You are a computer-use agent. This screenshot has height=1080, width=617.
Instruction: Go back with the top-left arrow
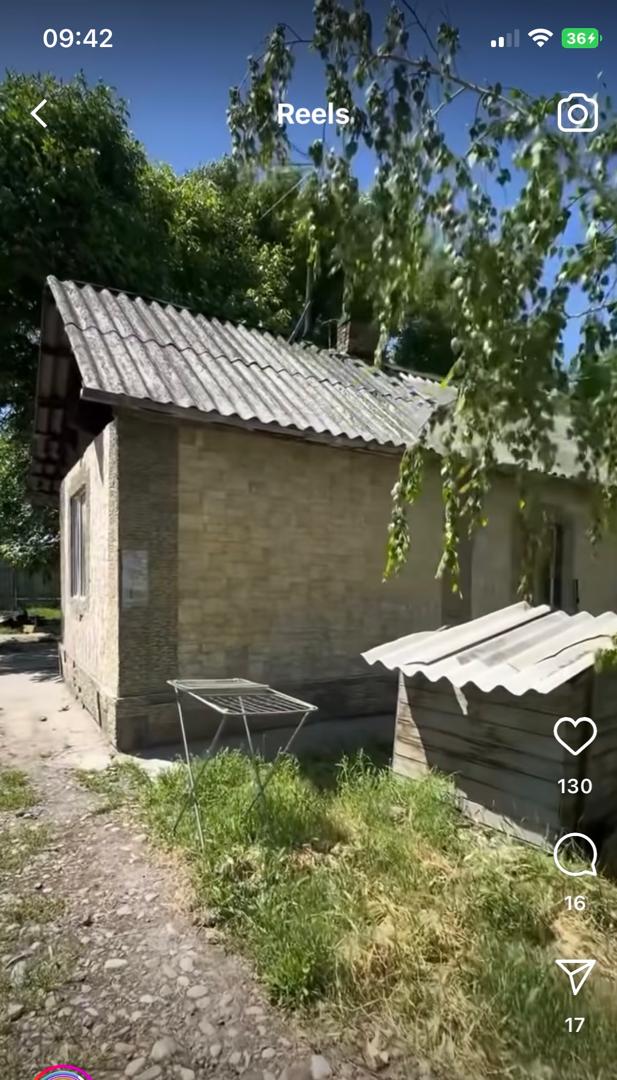point(39,114)
